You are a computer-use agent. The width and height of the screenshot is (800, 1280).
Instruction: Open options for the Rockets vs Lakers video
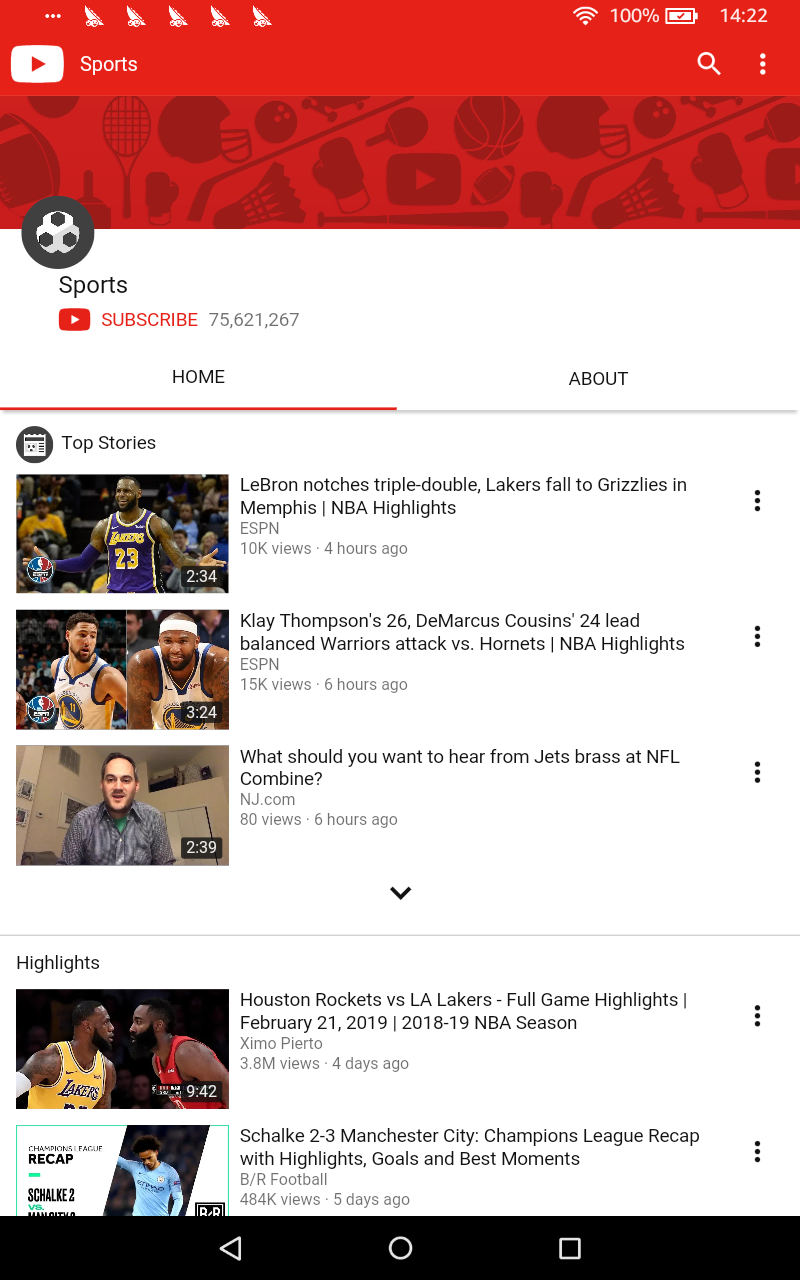click(757, 1015)
